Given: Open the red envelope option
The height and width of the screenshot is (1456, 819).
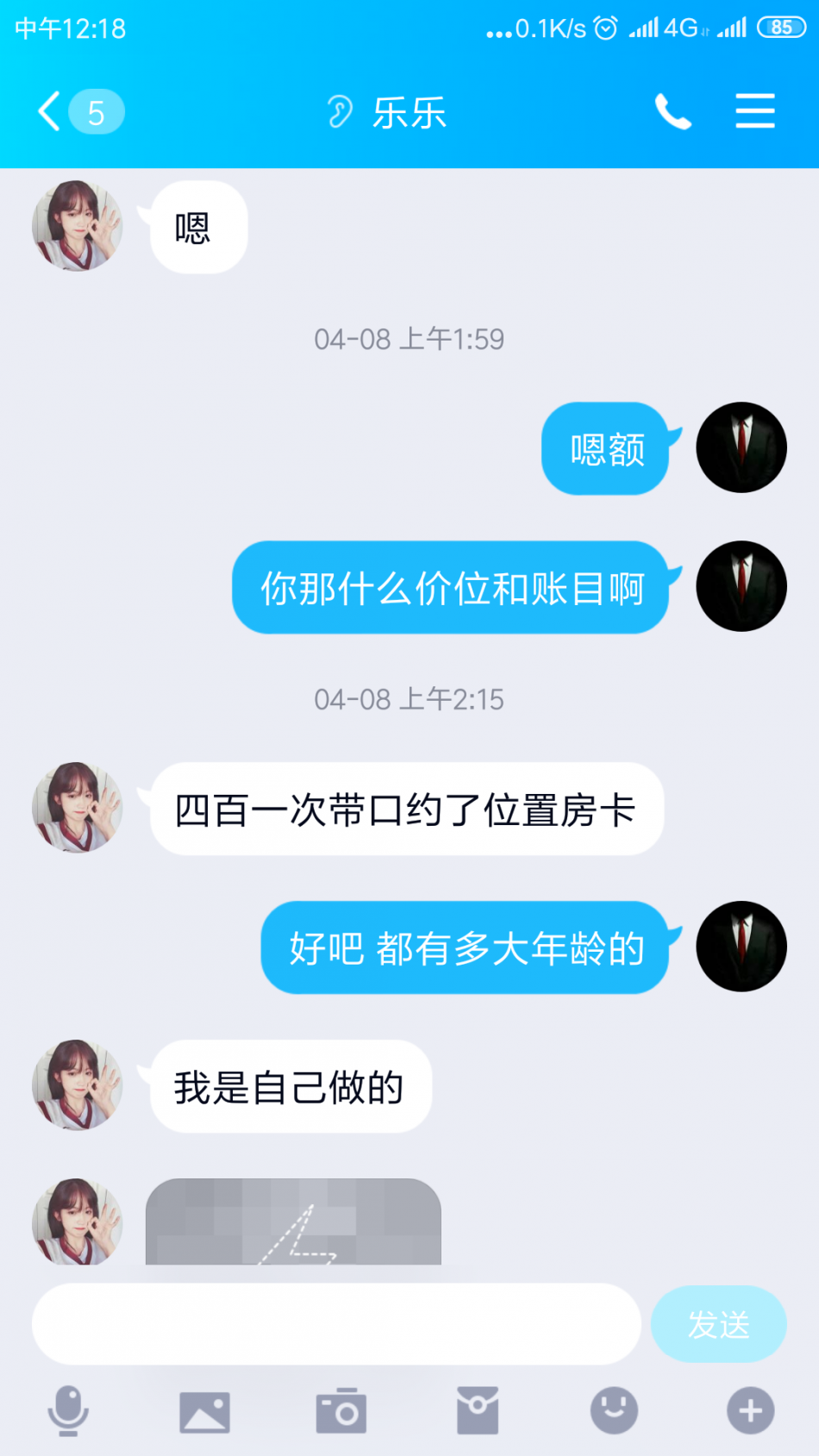Looking at the screenshot, I should (x=478, y=1411).
